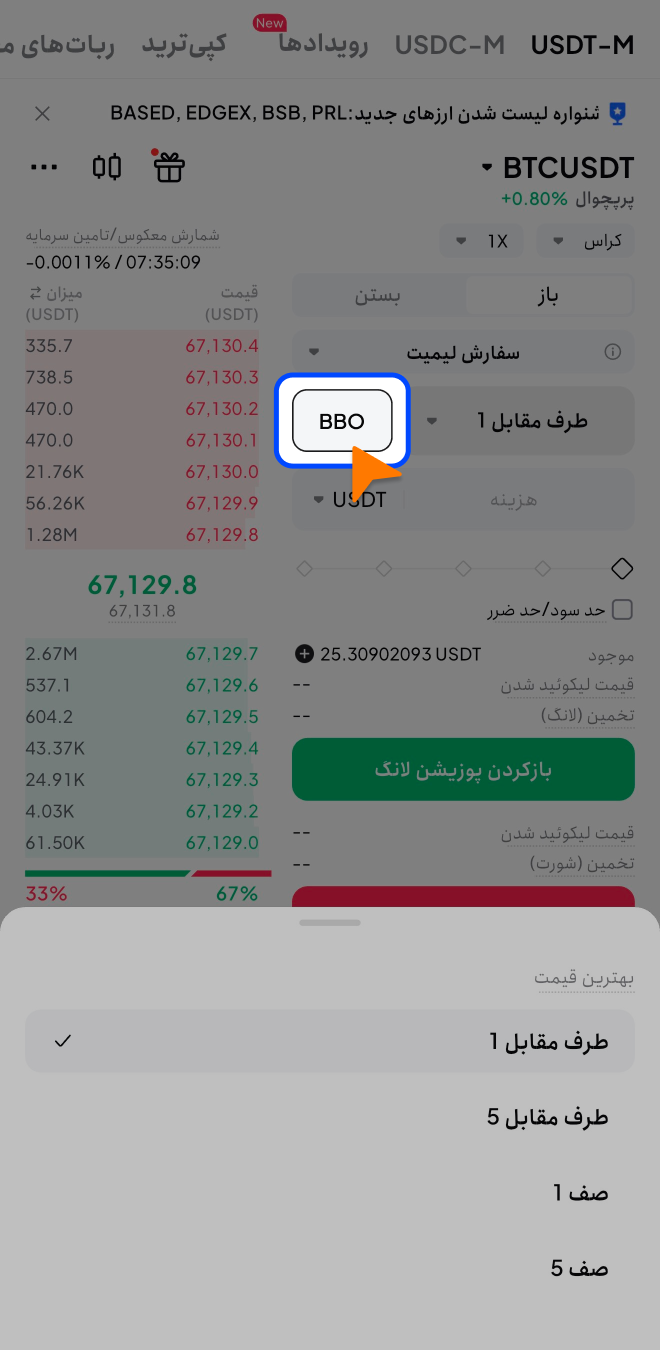Viewport: 660px width, 1350px height.
Task: Expand the سفارش لیمیت order type dropdown
Action: click(x=462, y=352)
